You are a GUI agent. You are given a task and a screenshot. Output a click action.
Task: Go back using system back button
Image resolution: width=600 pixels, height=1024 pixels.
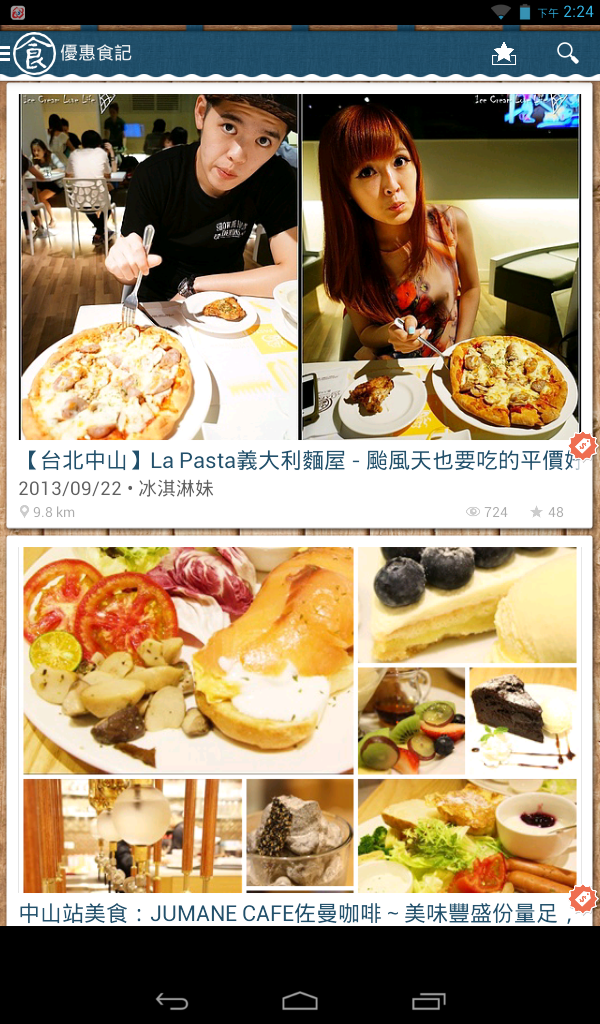[172, 1000]
